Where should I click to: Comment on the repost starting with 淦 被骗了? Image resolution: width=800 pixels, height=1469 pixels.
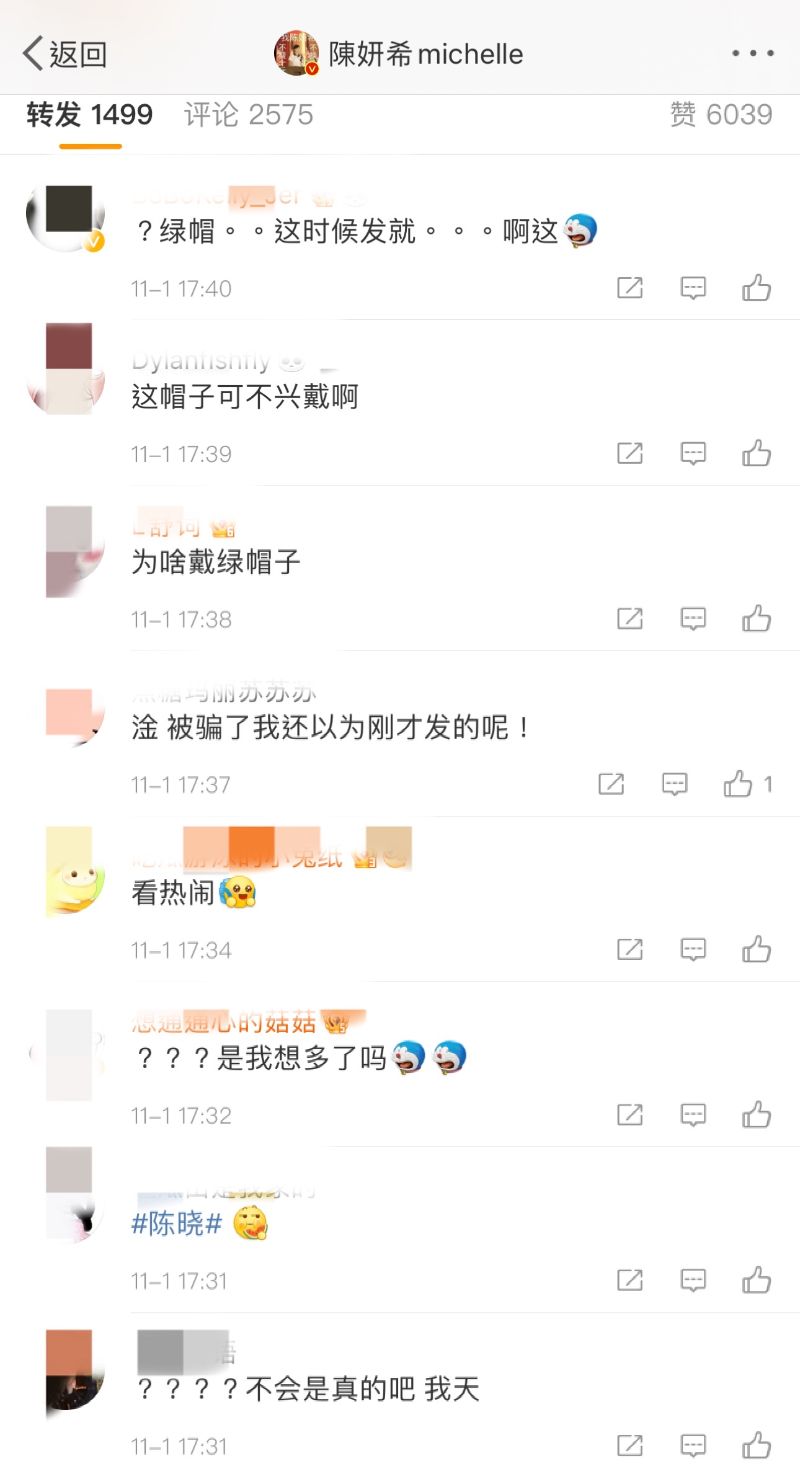pos(675,785)
